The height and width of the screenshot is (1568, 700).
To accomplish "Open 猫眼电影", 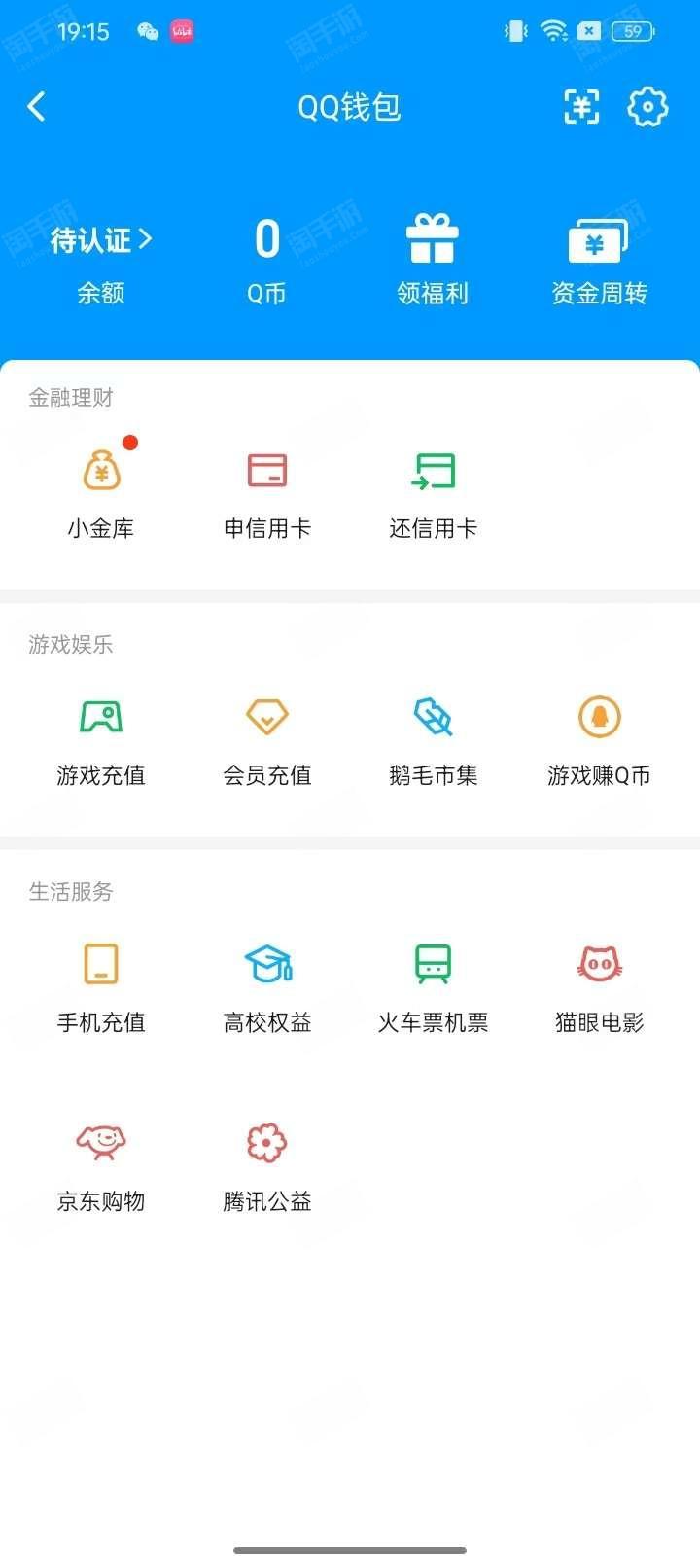I will (600, 988).
